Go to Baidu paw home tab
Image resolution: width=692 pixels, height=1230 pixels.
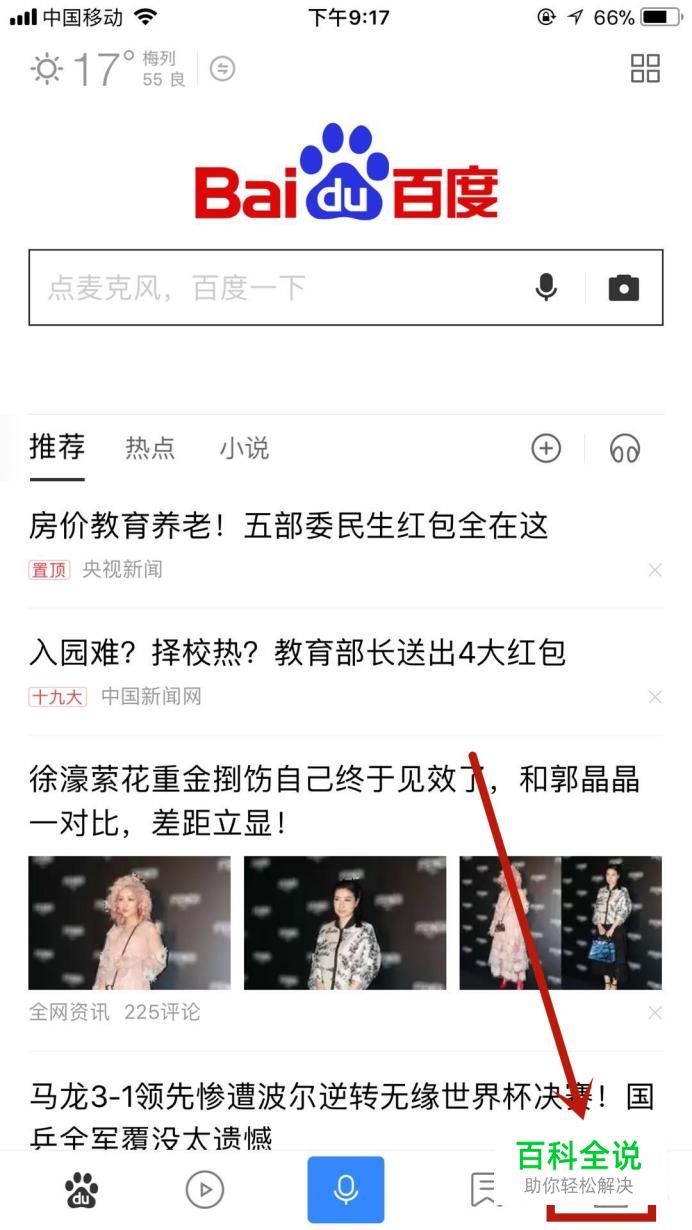point(81,1190)
